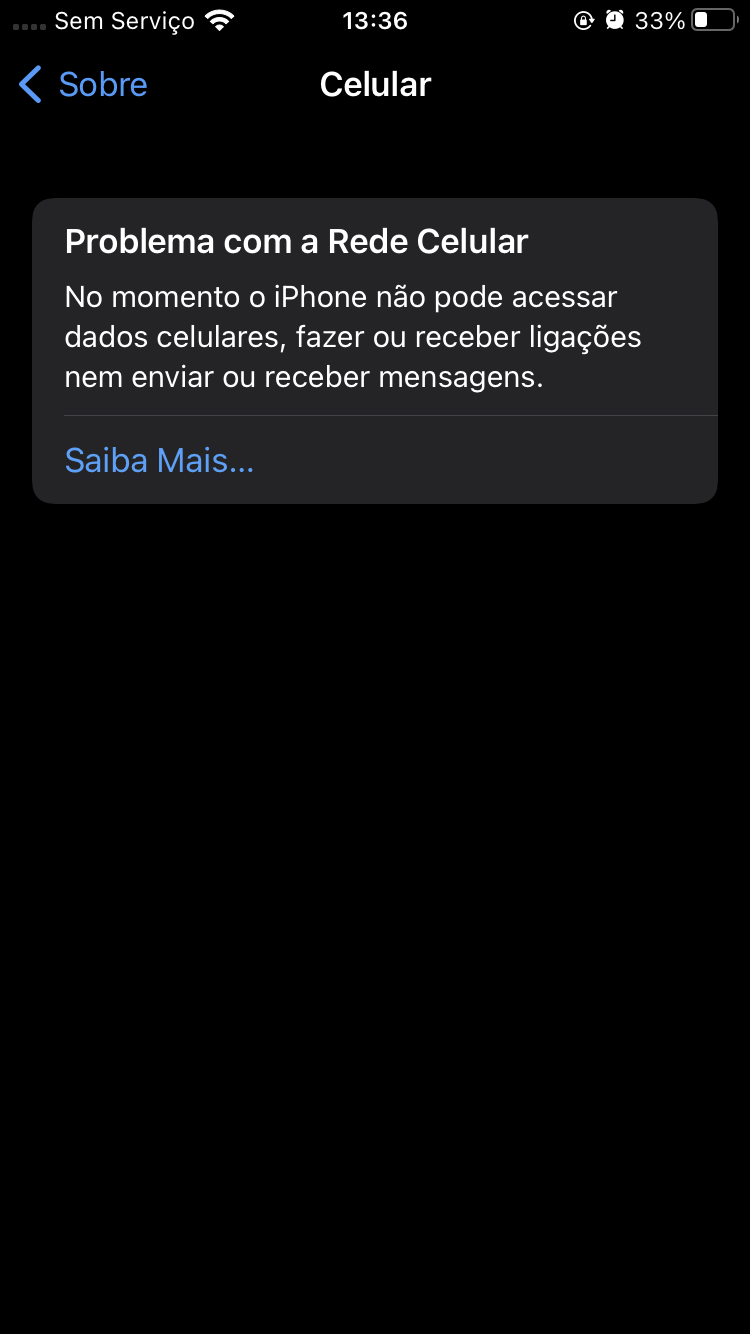This screenshot has height=1334, width=750.
Task: Go back to the Sobre screen
Action: 84,85
